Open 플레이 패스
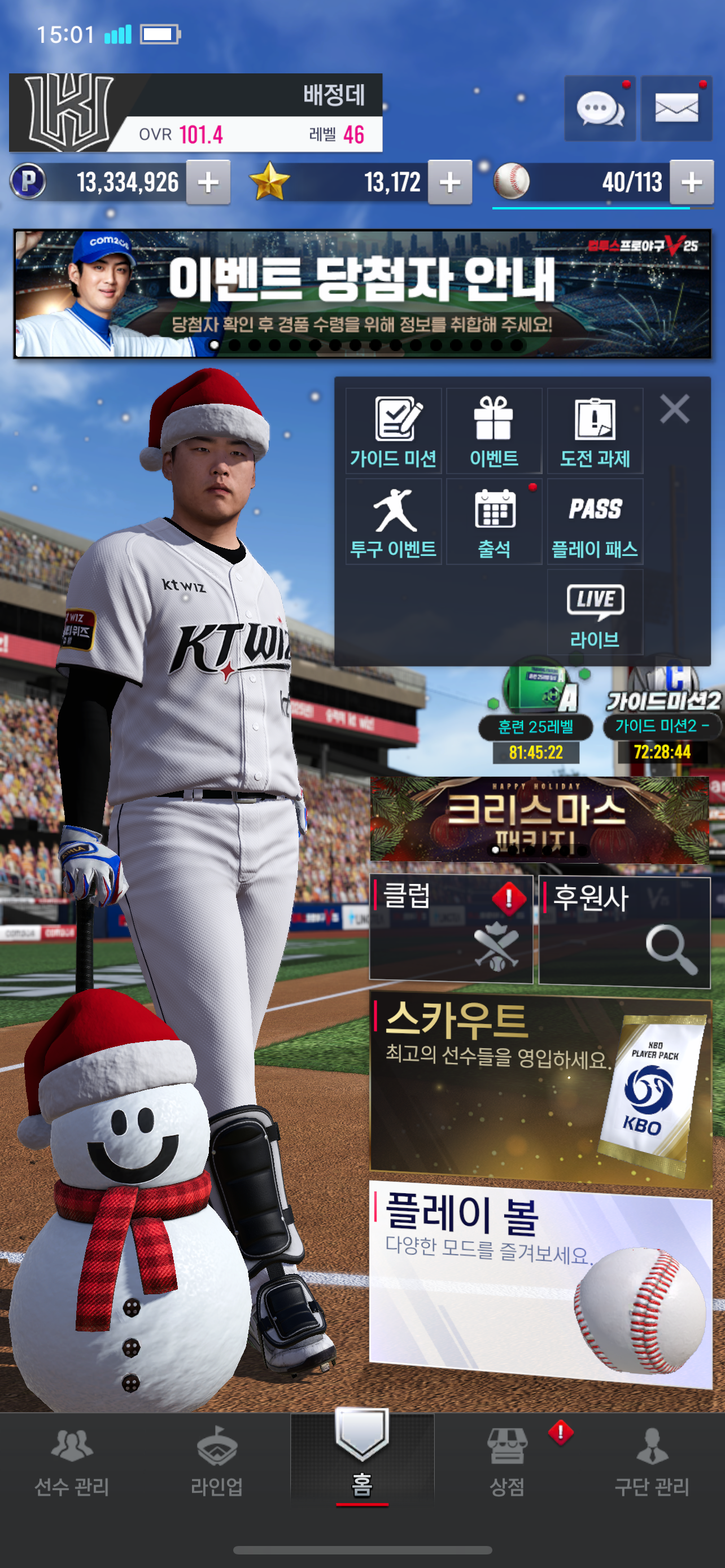Viewport: 725px width, 1568px height. click(595, 522)
